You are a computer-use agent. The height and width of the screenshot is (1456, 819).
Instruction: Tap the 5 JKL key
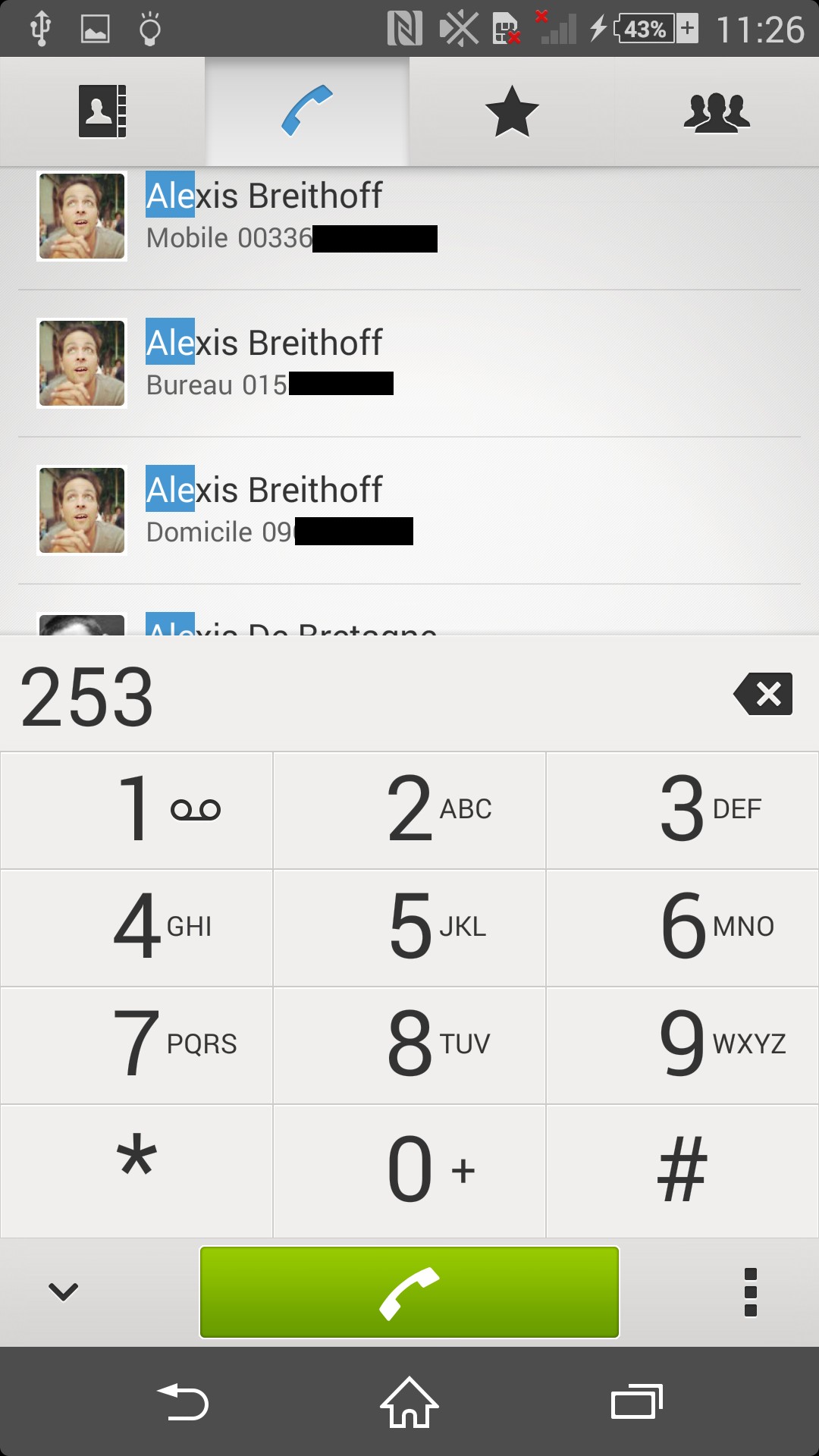point(409,927)
